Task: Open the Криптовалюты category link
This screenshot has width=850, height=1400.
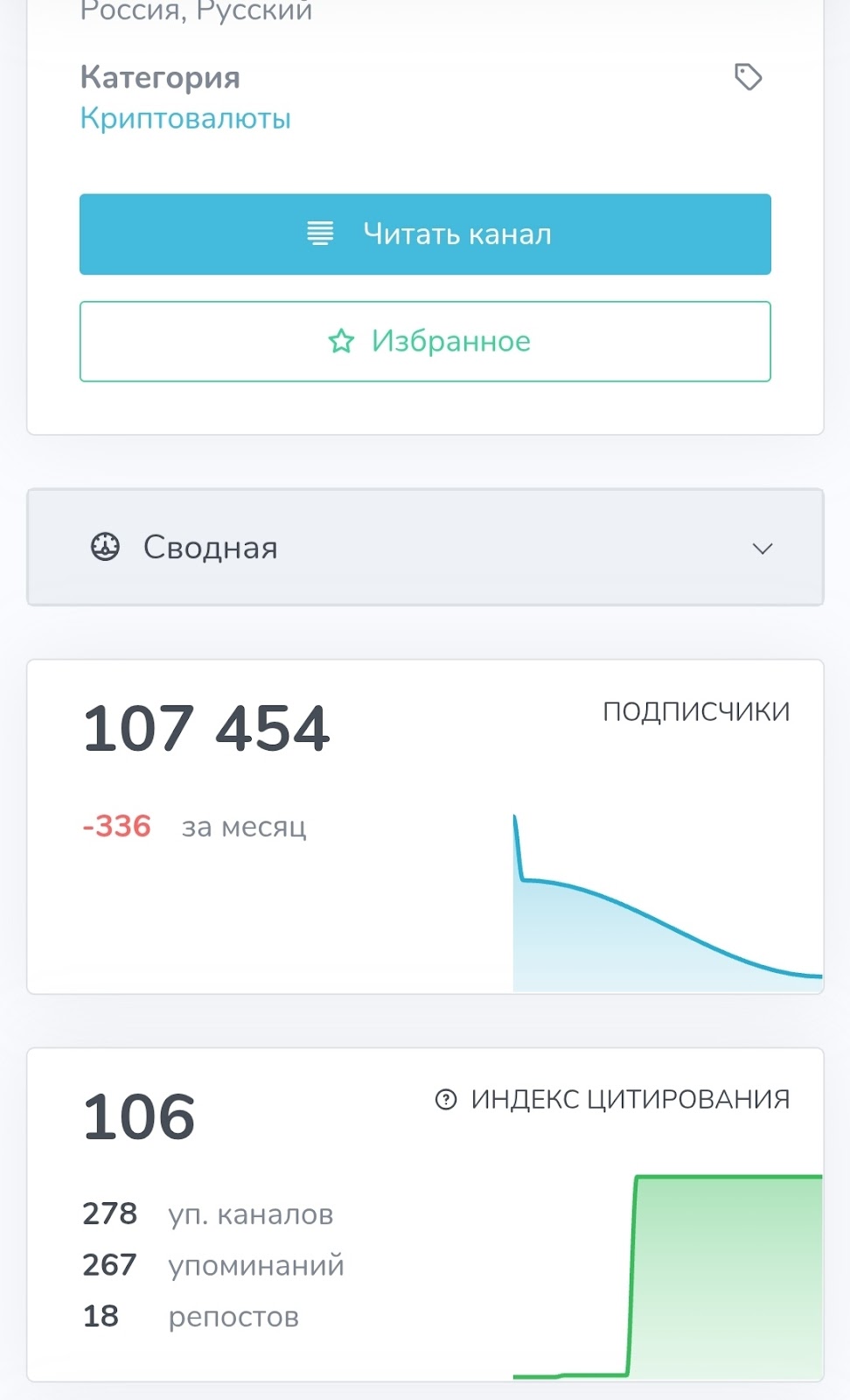Action: (185, 118)
